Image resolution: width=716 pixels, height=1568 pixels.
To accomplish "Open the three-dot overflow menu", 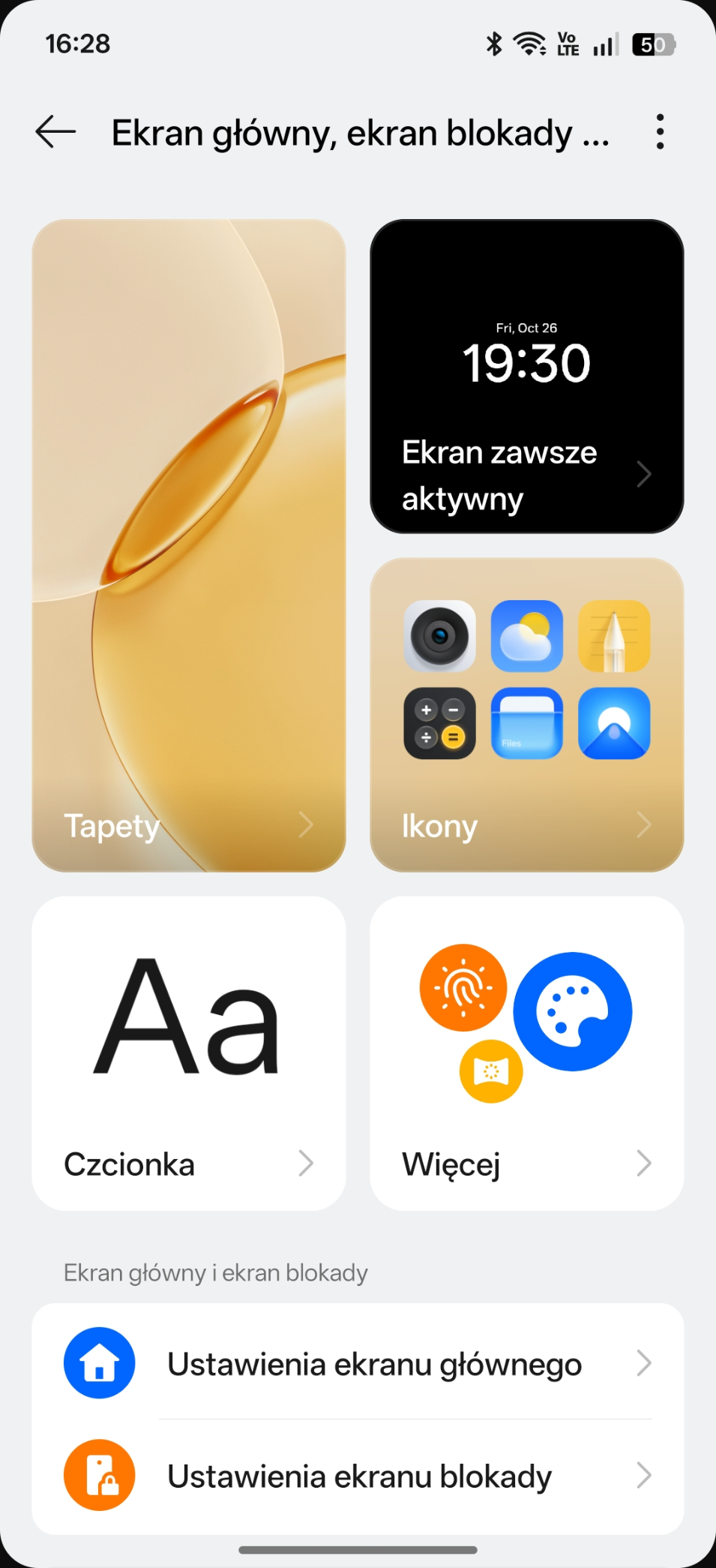I will [660, 133].
